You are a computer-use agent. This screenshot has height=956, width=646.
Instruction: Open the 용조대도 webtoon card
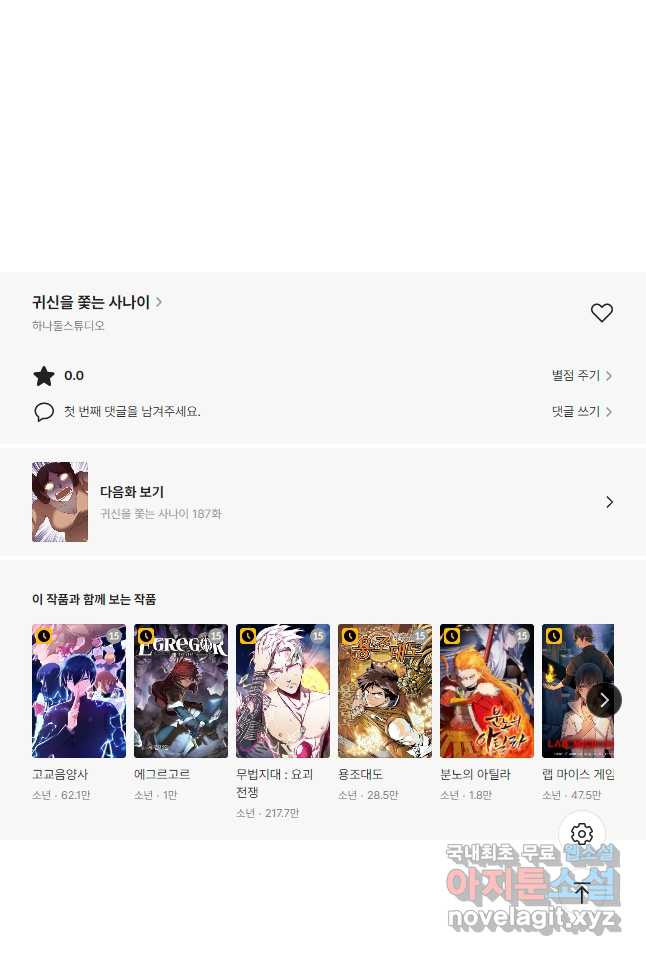[x=385, y=691]
